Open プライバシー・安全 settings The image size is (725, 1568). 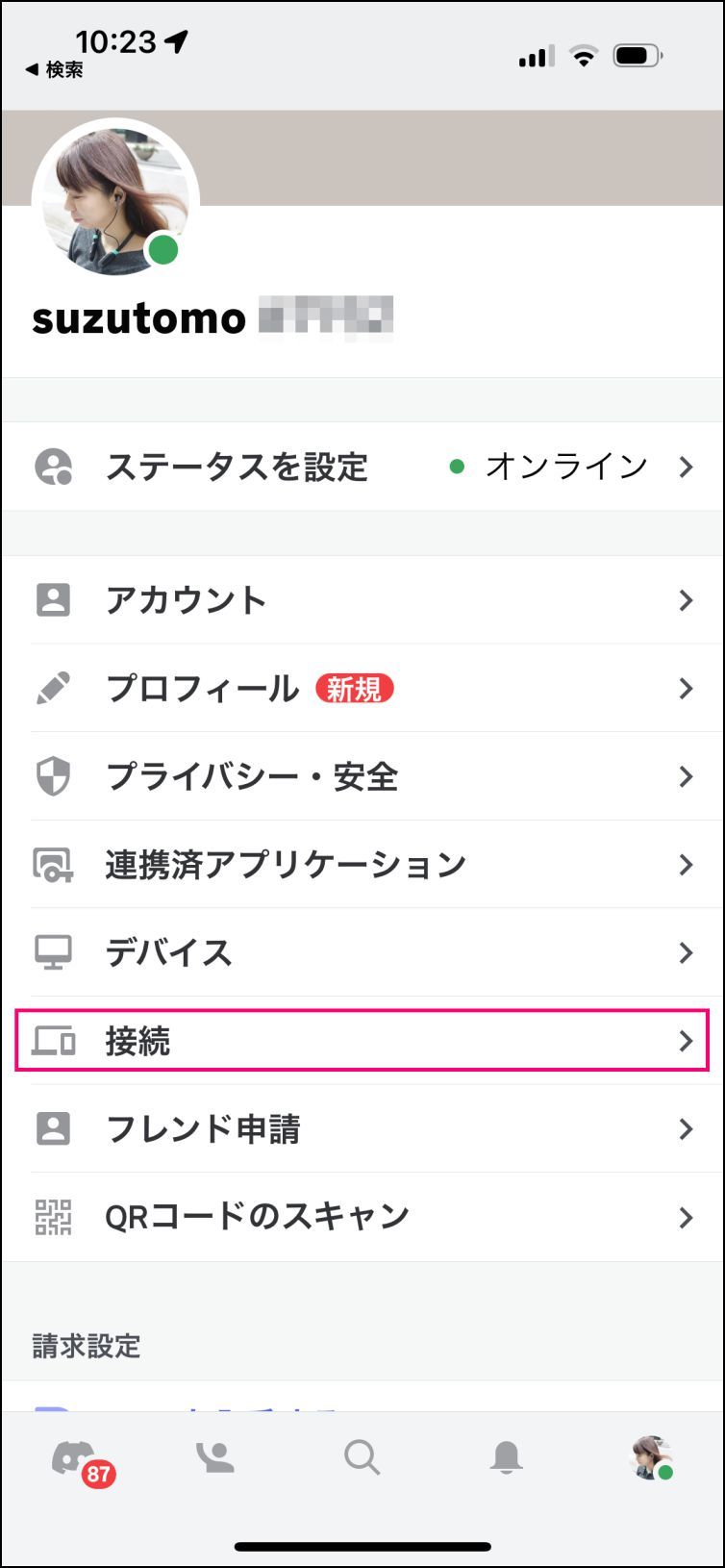[x=362, y=776]
